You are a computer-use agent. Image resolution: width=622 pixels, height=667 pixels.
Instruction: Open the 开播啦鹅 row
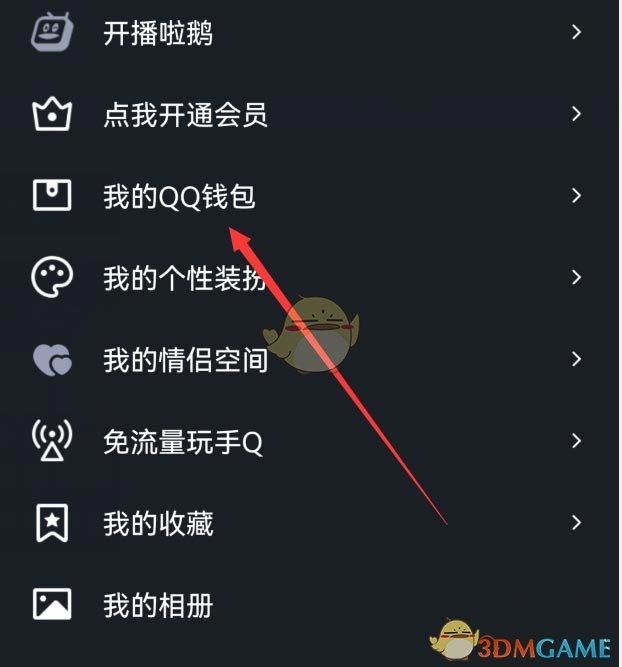pos(158,34)
